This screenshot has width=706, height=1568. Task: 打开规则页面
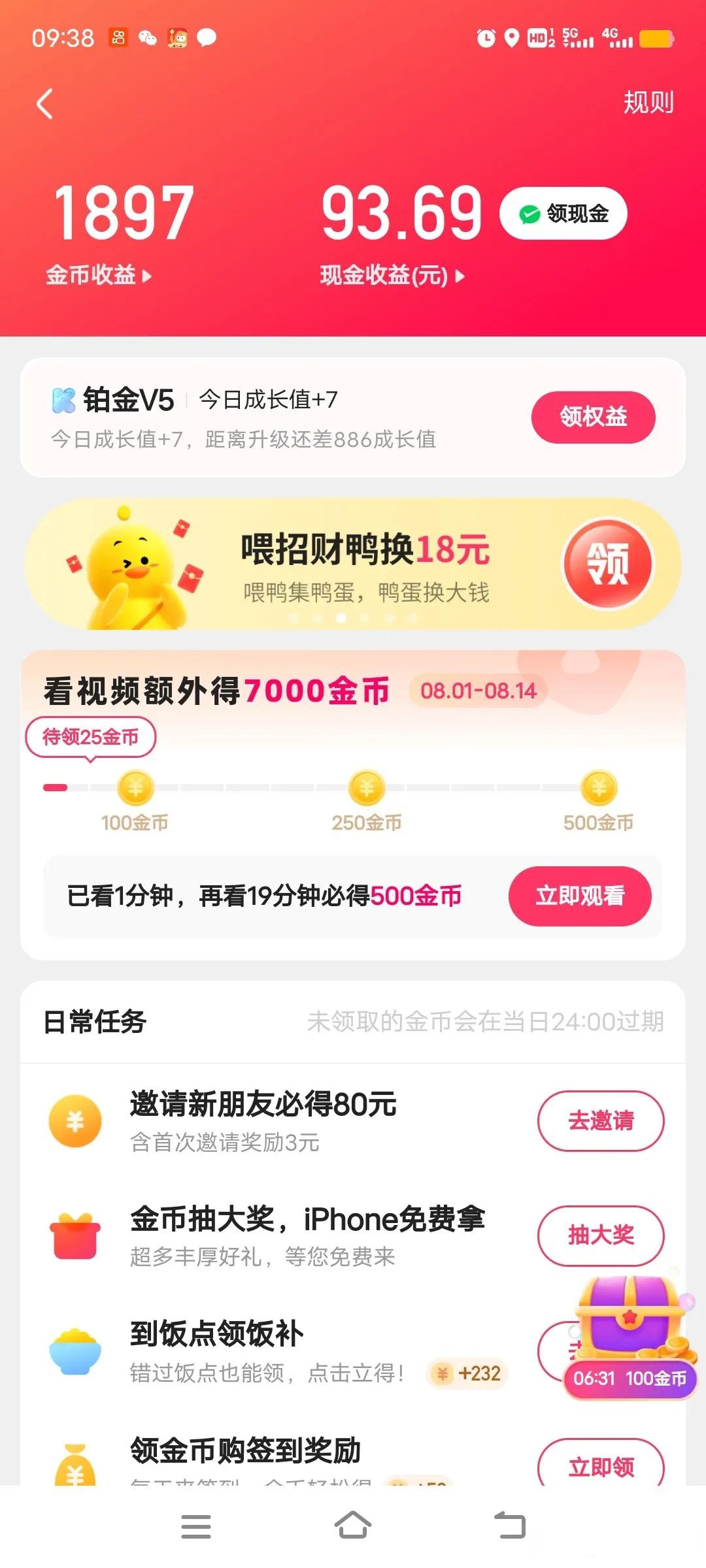[x=648, y=103]
